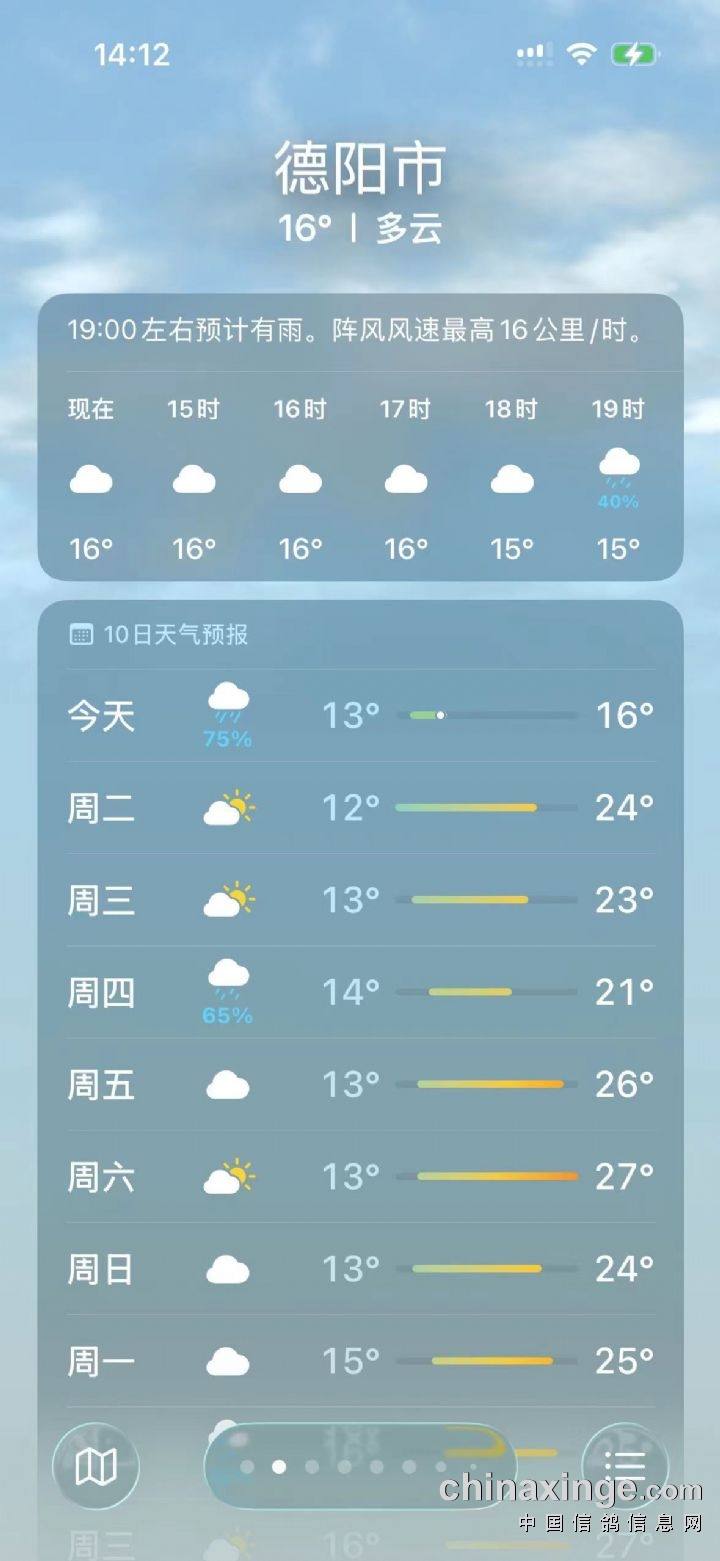Open the hourly forecast card
The width and height of the screenshot is (720, 1561).
pos(360,437)
